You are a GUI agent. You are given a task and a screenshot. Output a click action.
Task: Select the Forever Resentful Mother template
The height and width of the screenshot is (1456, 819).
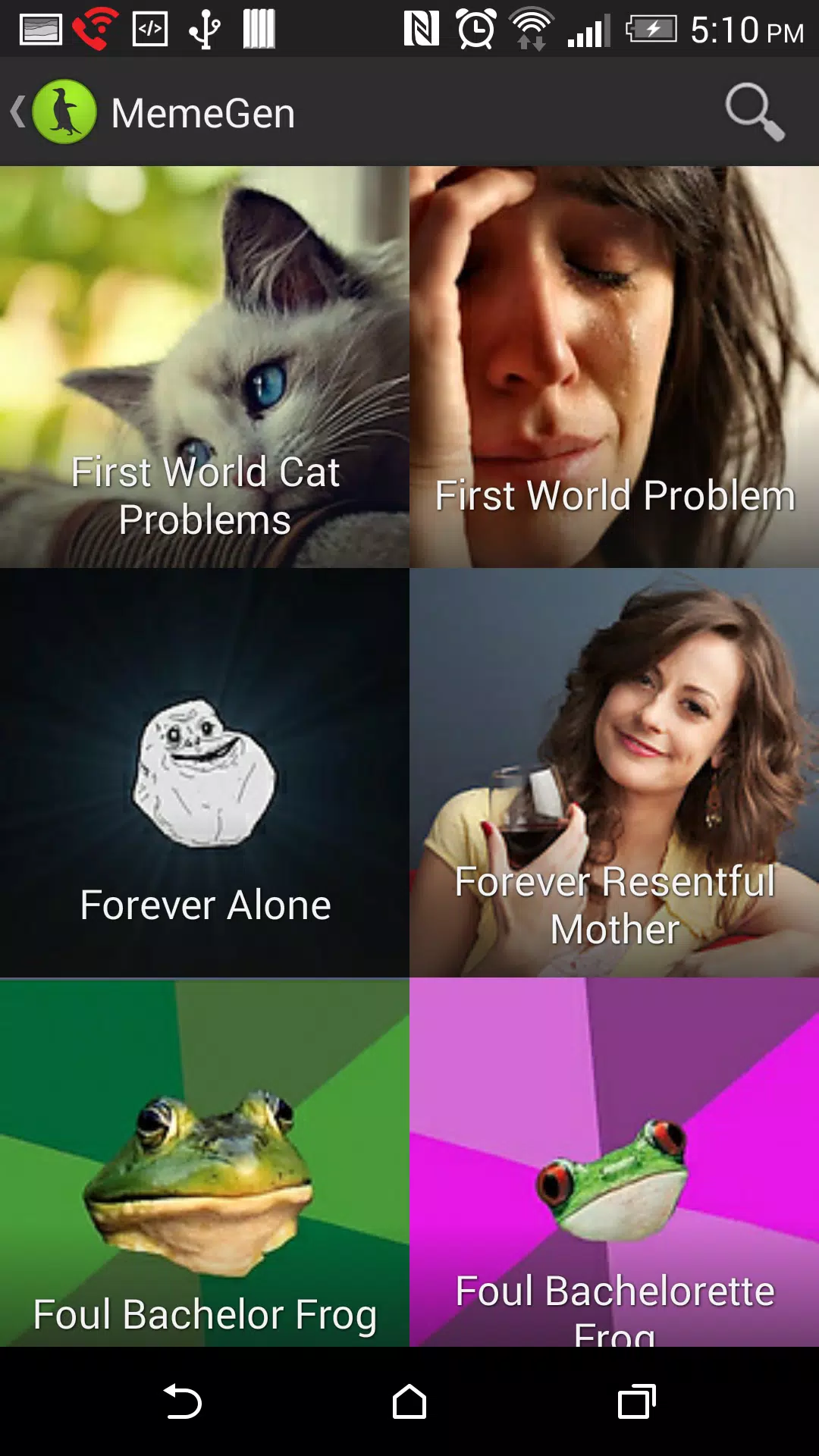tap(614, 770)
